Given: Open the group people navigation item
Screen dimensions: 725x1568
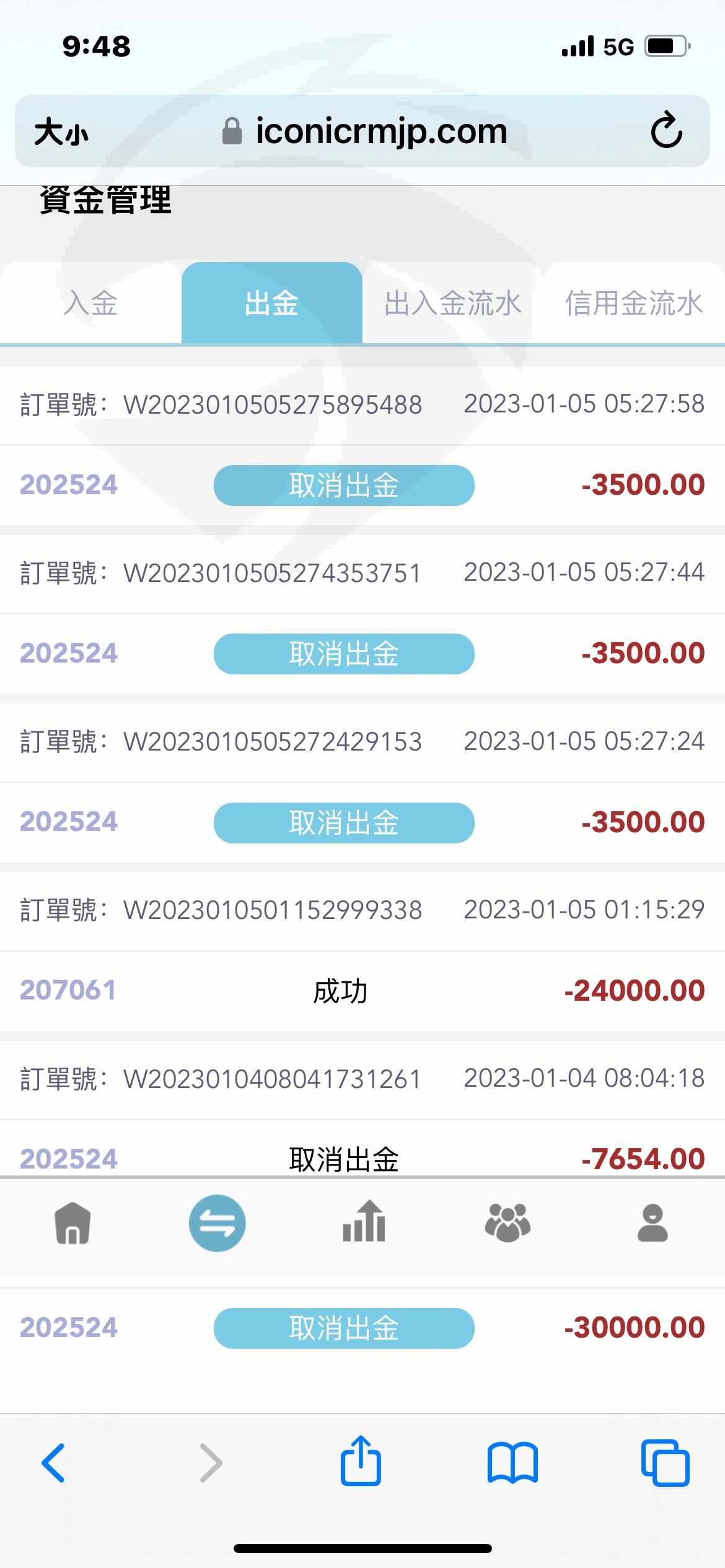Looking at the screenshot, I should pyautogui.click(x=507, y=1223).
